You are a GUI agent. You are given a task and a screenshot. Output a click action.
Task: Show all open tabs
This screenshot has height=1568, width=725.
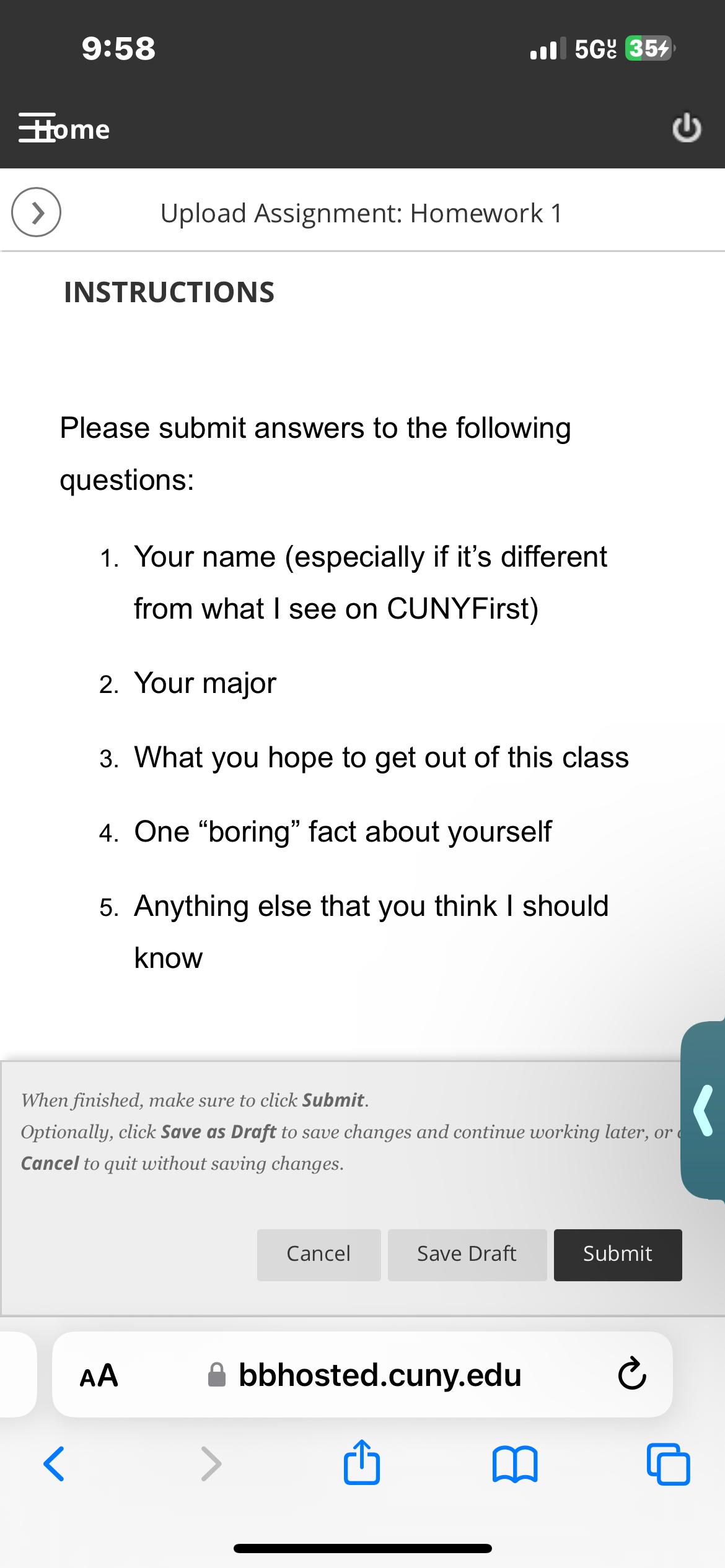tap(668, 1464)
